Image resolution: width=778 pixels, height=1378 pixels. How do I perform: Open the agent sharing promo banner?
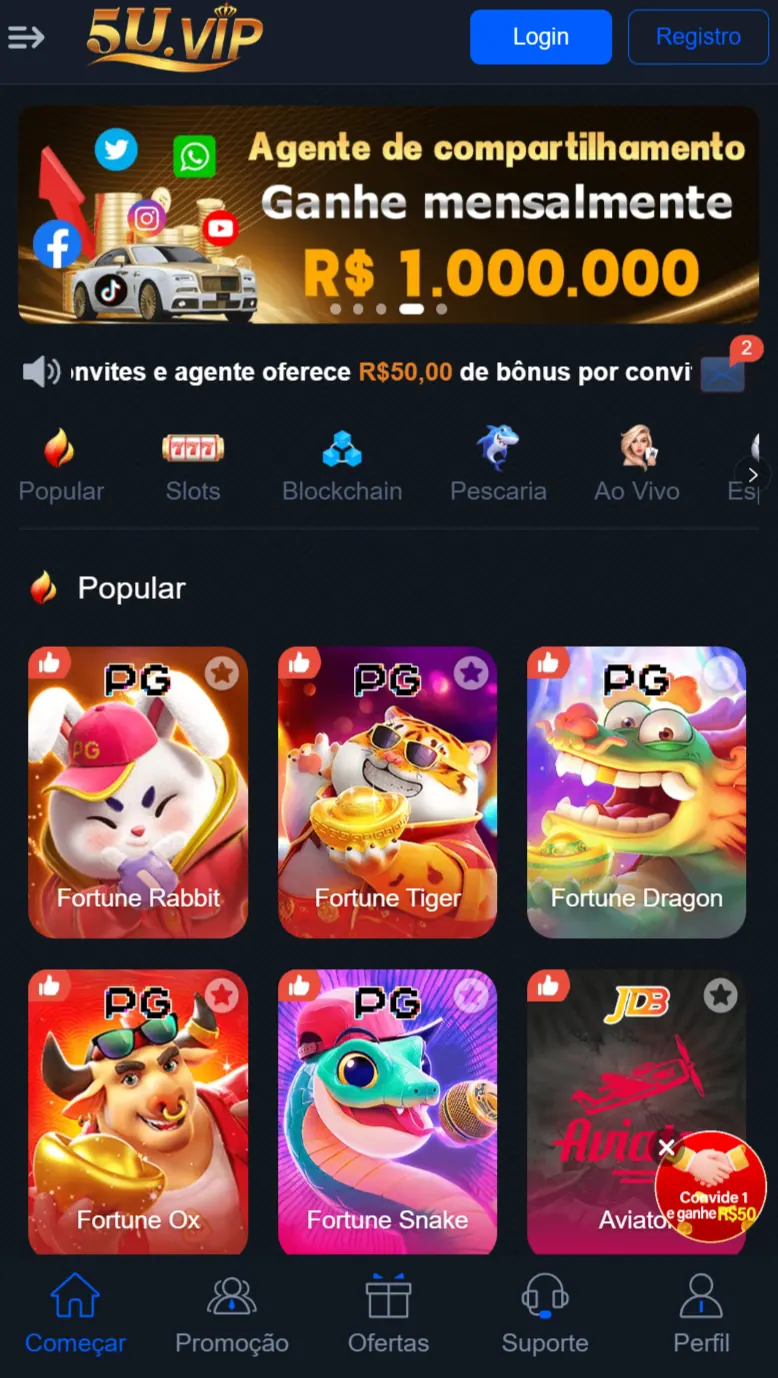tap(388, 214)
